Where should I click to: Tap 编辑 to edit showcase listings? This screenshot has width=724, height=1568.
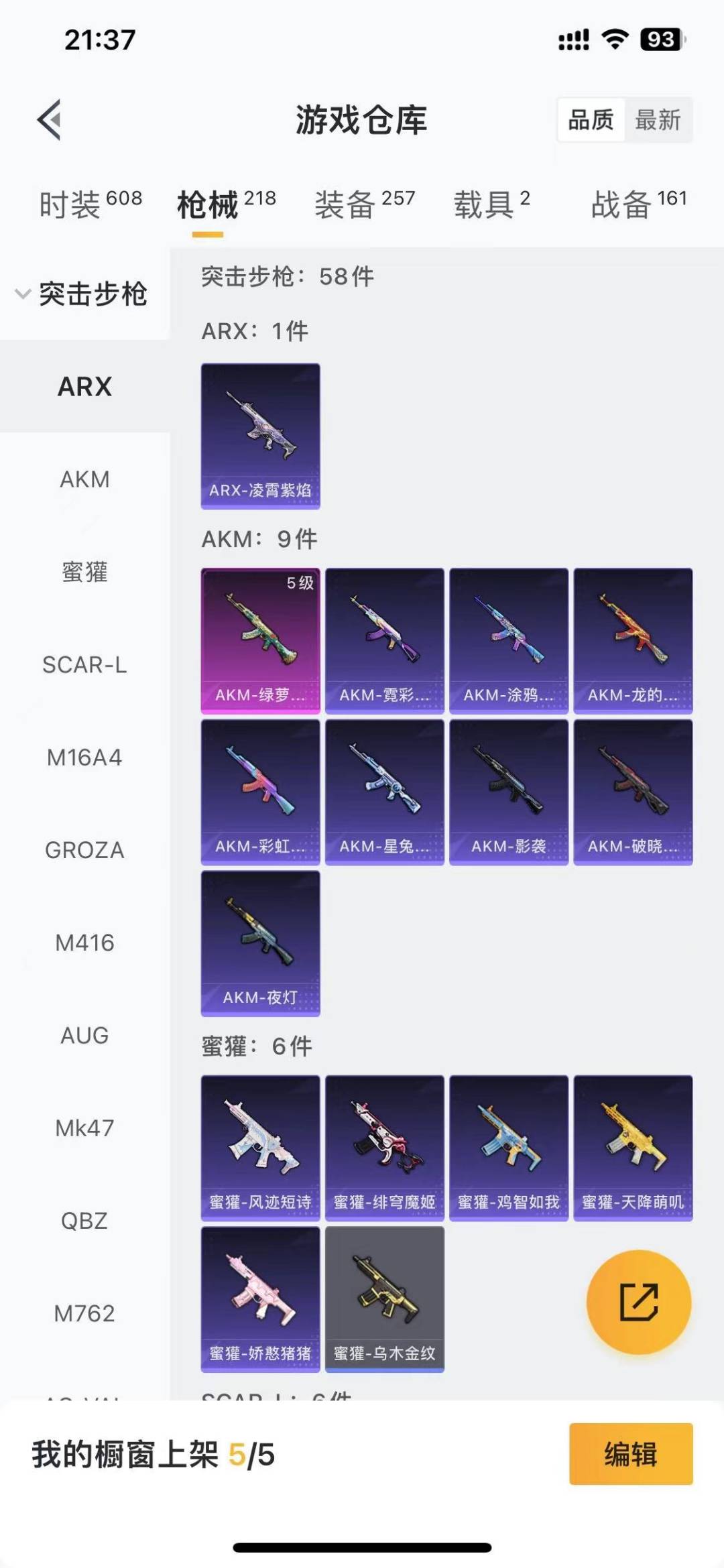[x=630, y=1454]
